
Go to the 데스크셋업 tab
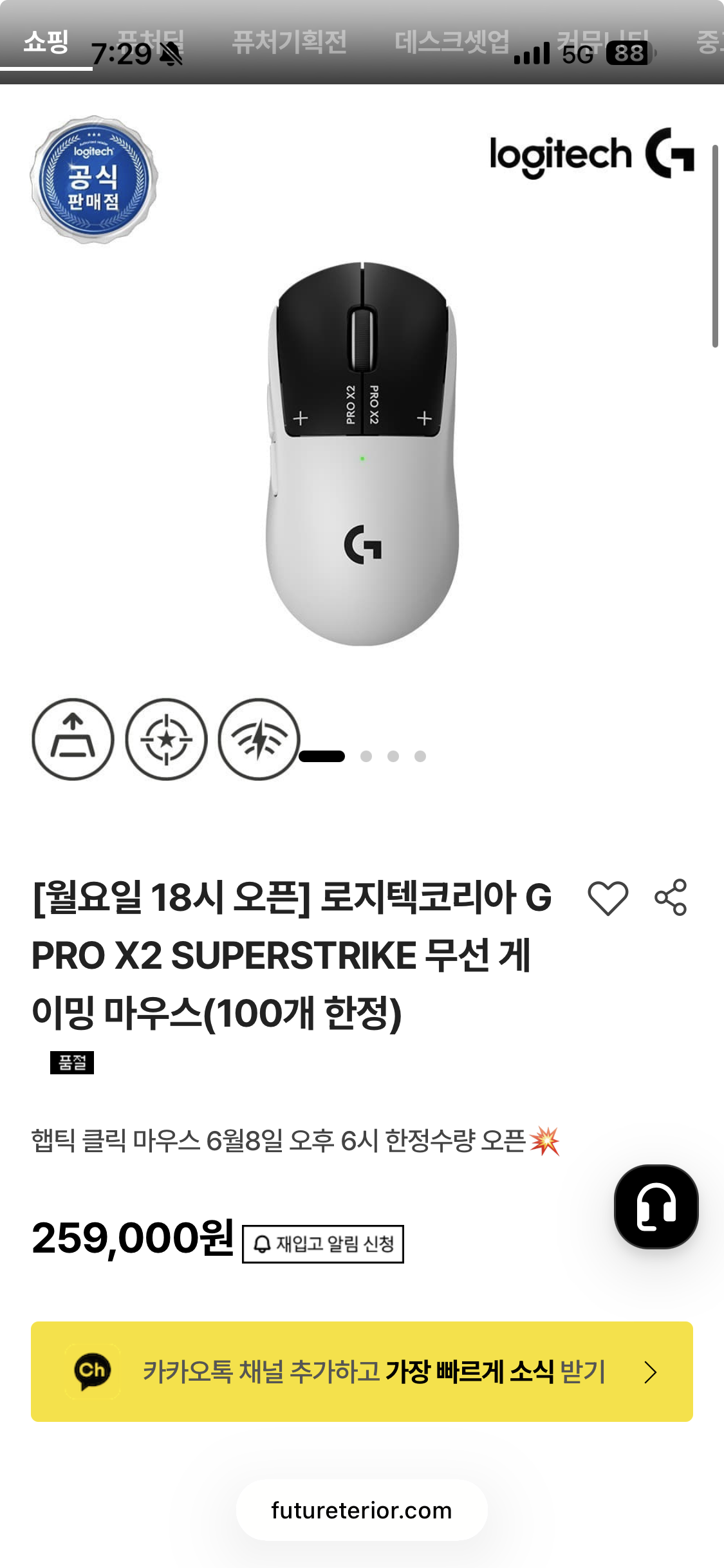[452, 42]
